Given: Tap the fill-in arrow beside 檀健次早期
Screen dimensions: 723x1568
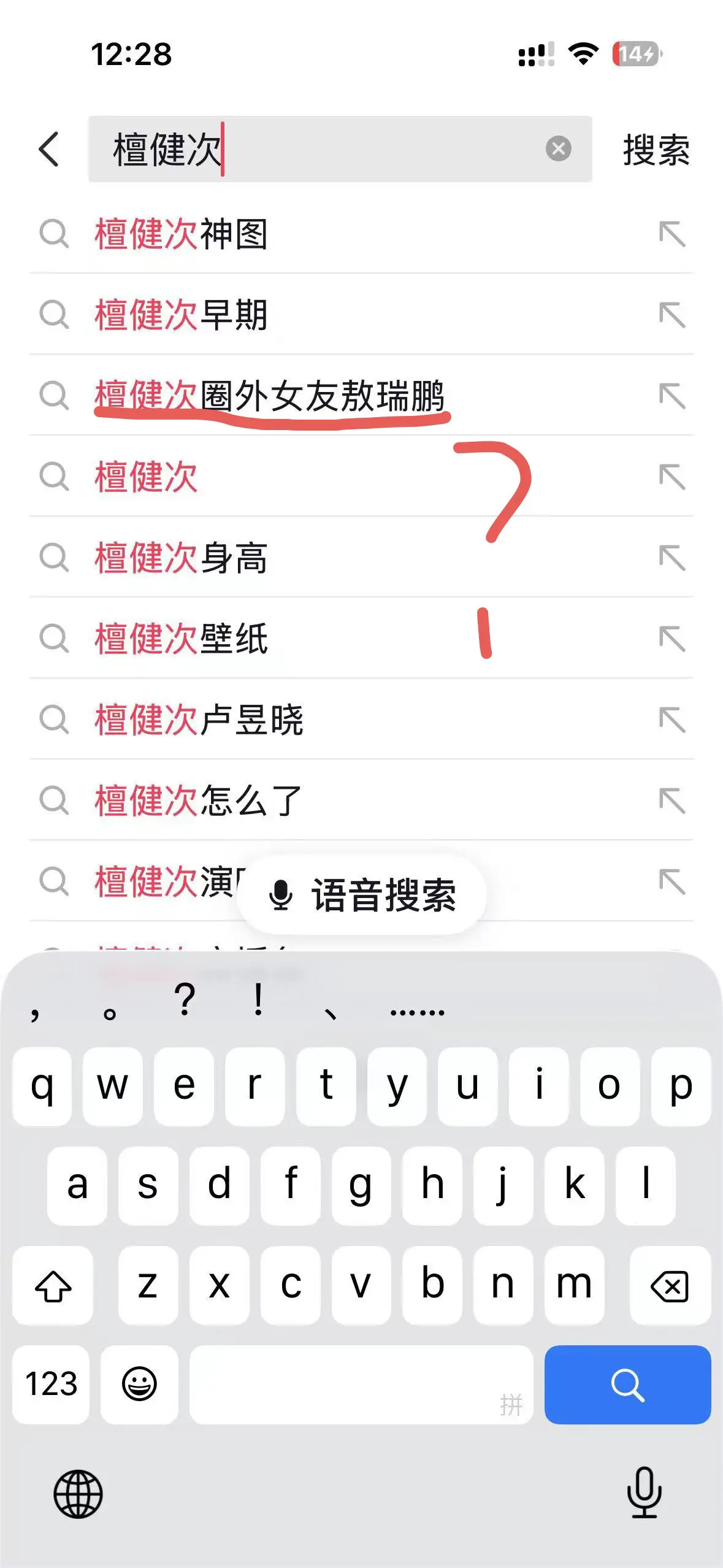Looking at the screenshot, I should click(x=673, y=314).
